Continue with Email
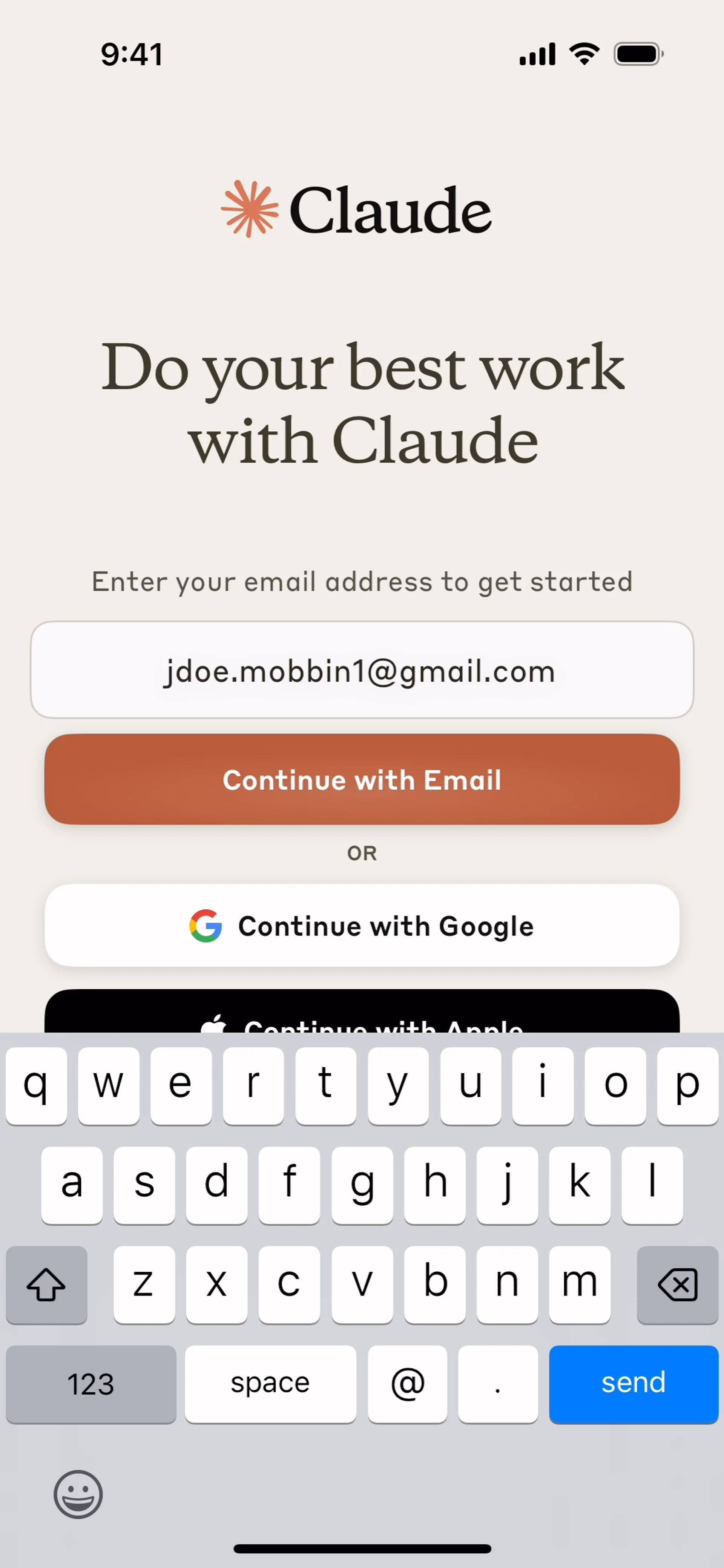This screenshot has height=1568, width=724. [x=362, y=780]
